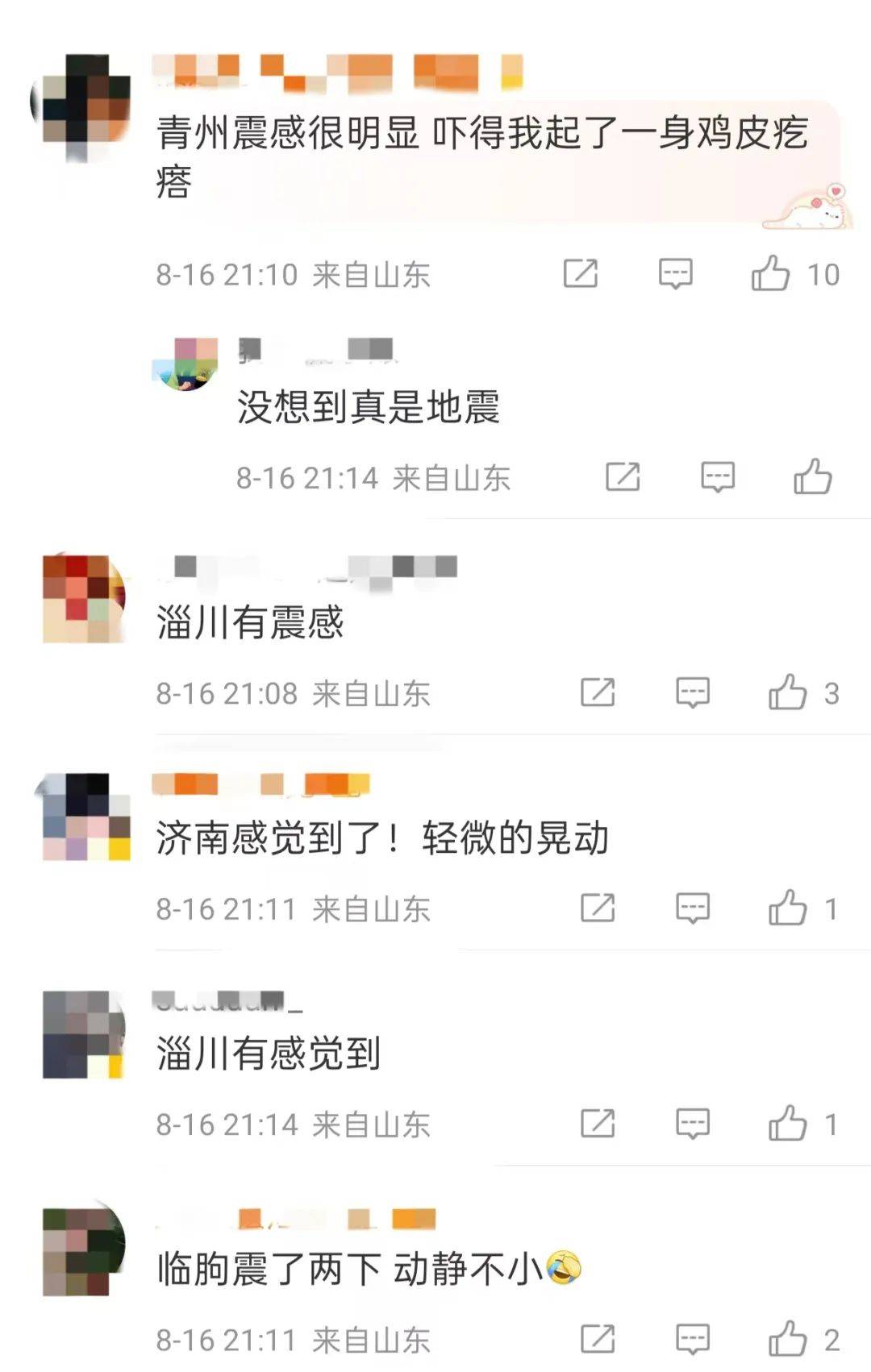Open the 来自山东 location link under 21:10
The image size is (871, 1372).
(x=369, y=274)
